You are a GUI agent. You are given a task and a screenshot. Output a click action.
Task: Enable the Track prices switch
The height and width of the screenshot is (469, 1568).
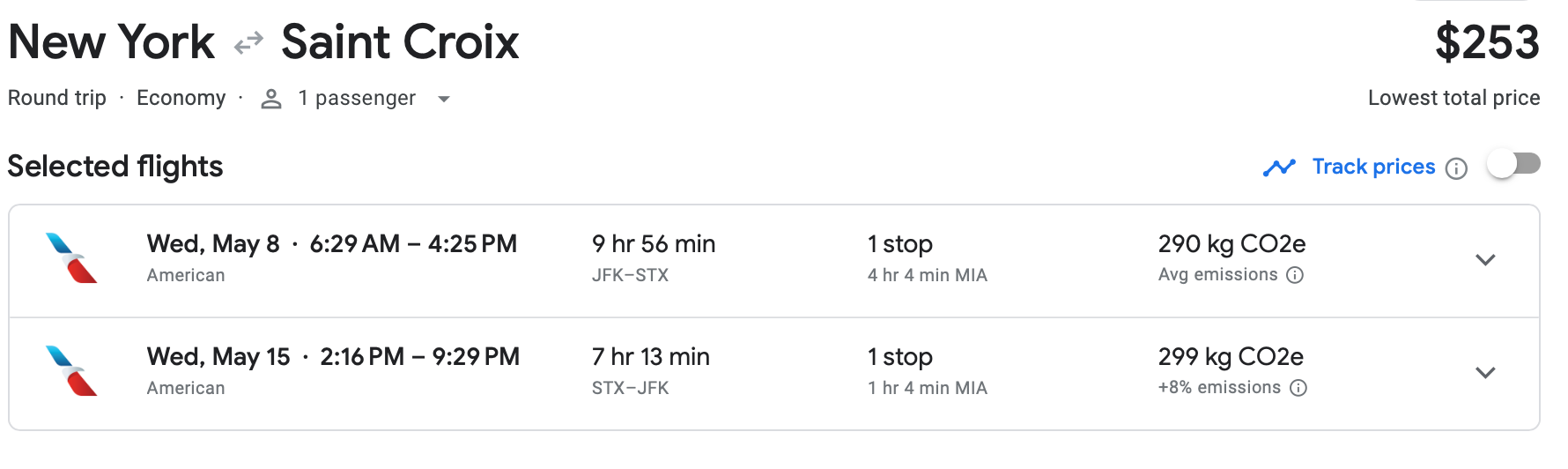tap(1513, 165)
